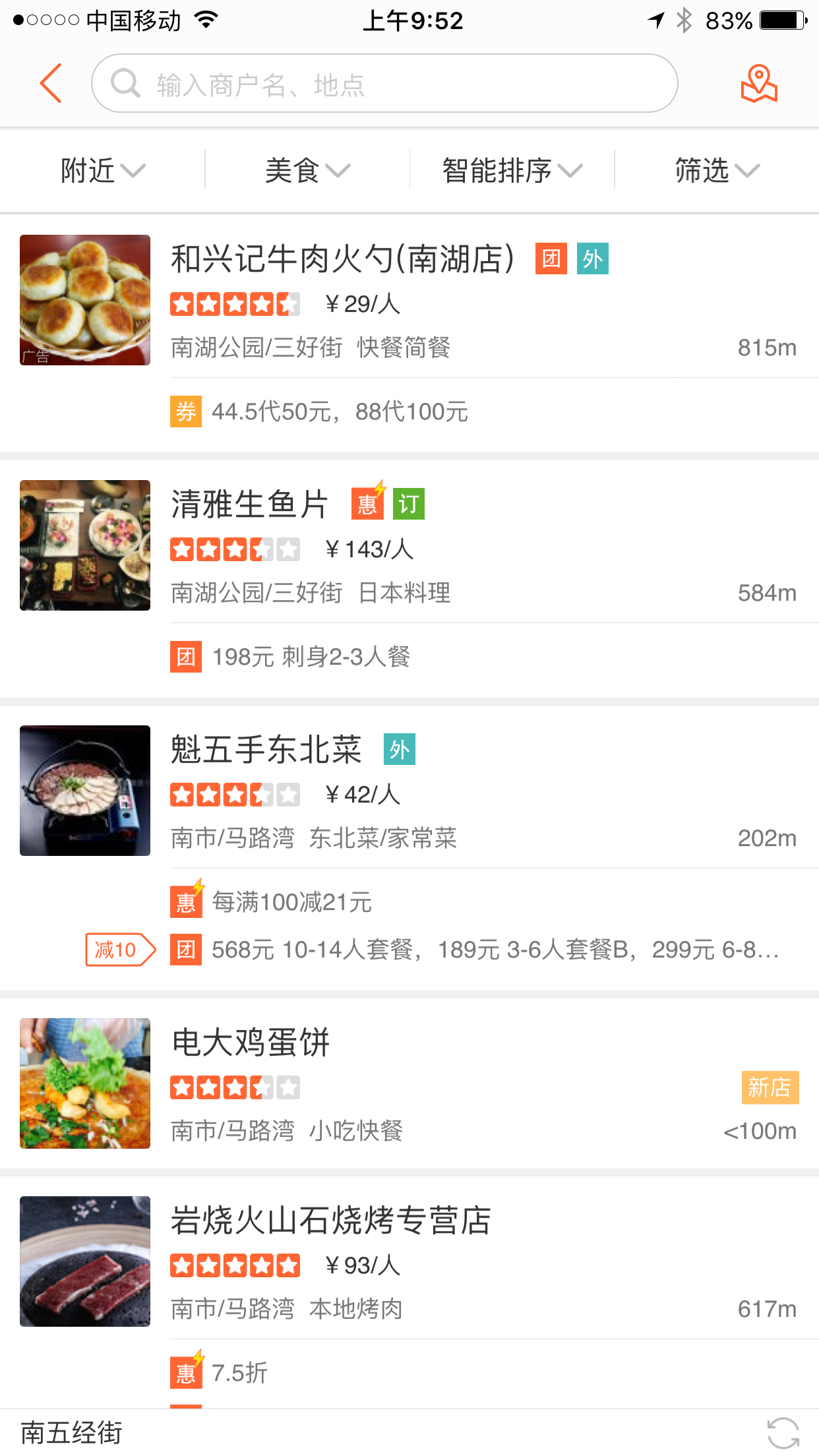View the 44.5代50元 coupon deal

339,412
